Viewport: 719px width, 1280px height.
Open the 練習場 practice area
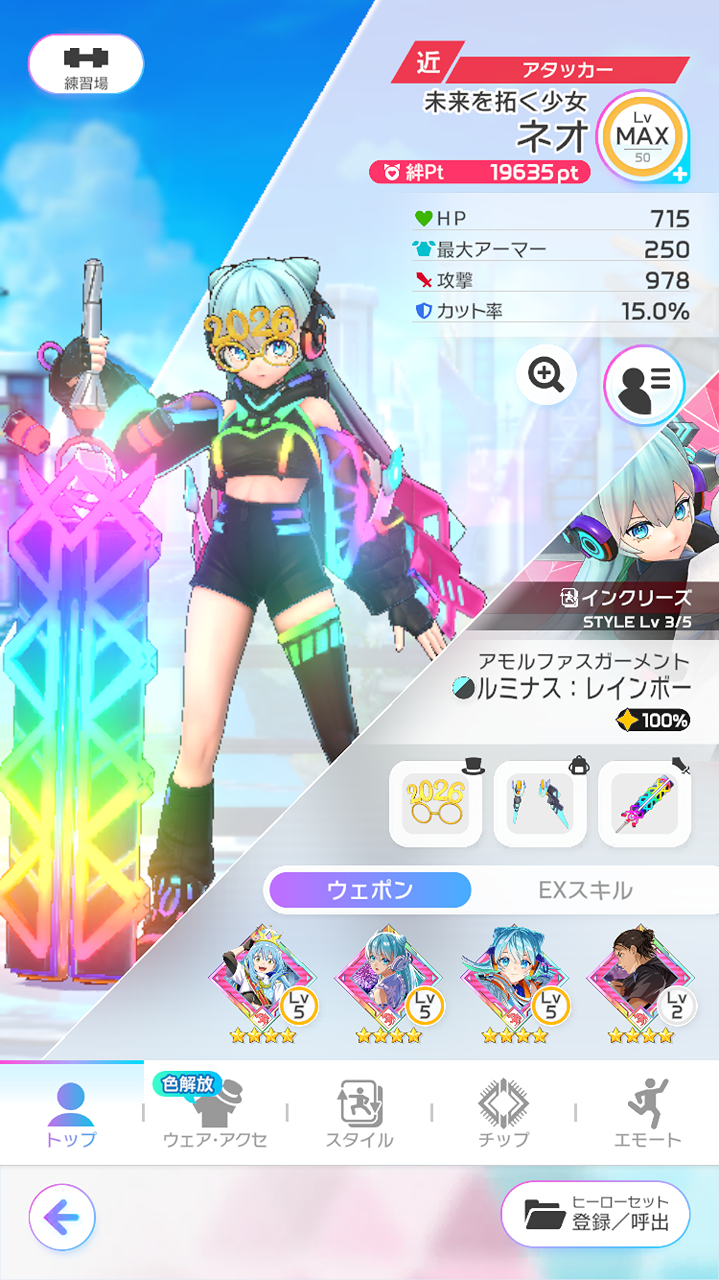85,65
